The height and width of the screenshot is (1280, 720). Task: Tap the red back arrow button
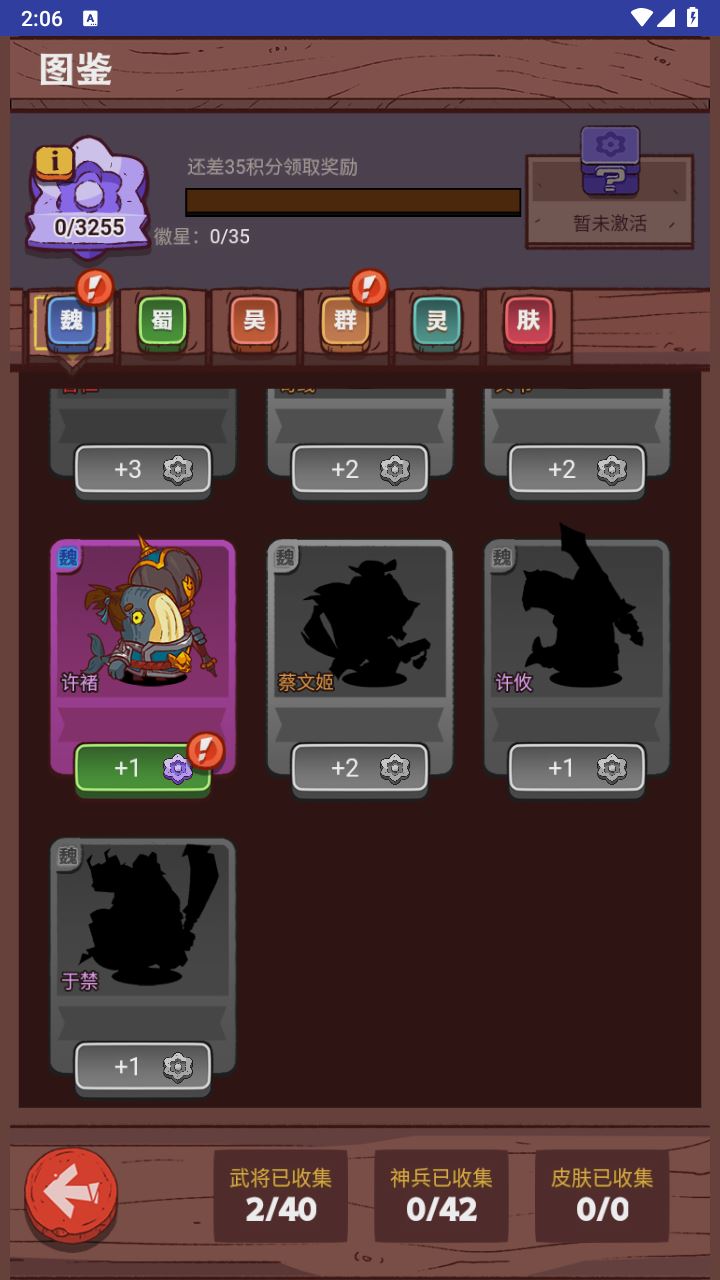point(71,1195)
